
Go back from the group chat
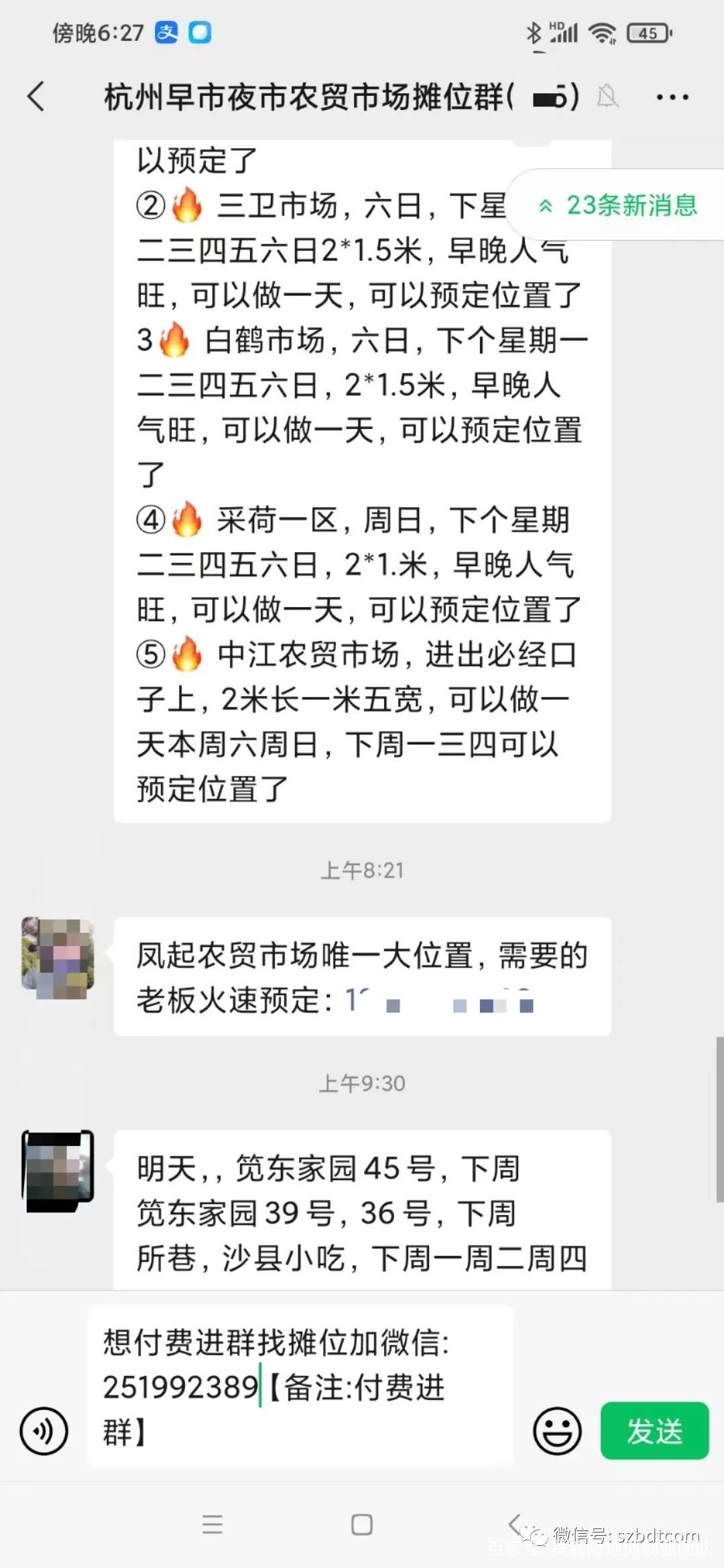click(36, 96)
